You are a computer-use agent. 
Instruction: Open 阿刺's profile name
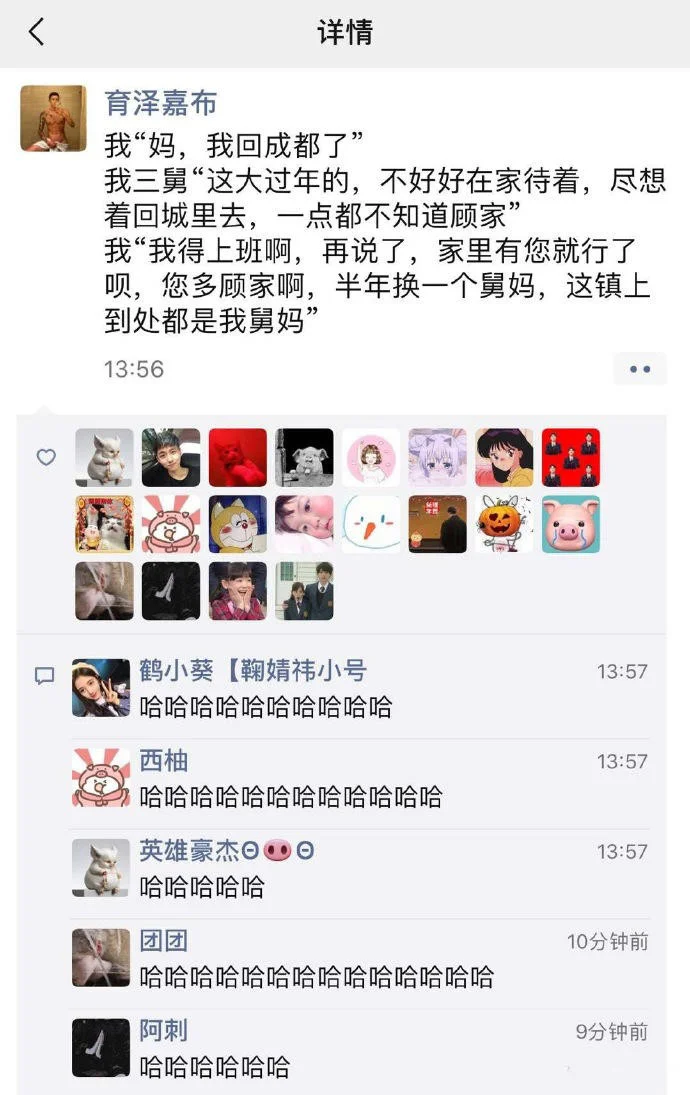(163, 1030)
